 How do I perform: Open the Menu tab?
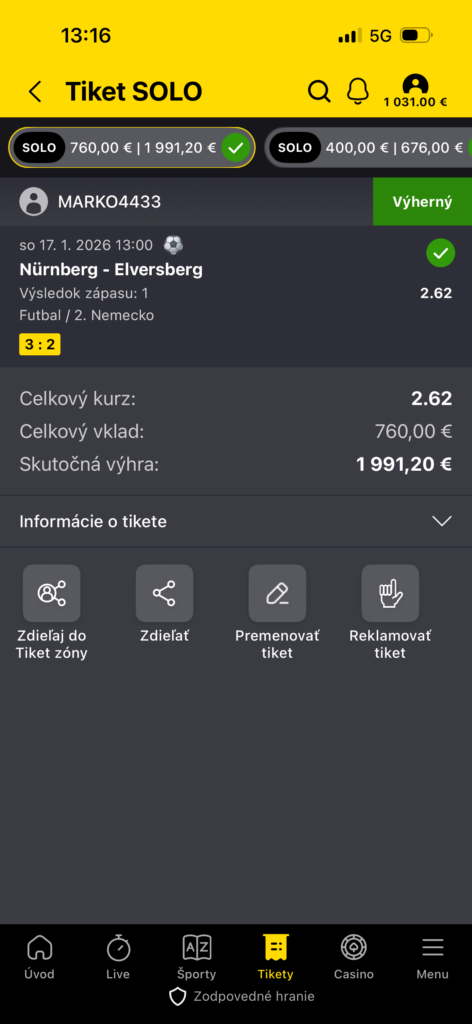click(432, 957)
